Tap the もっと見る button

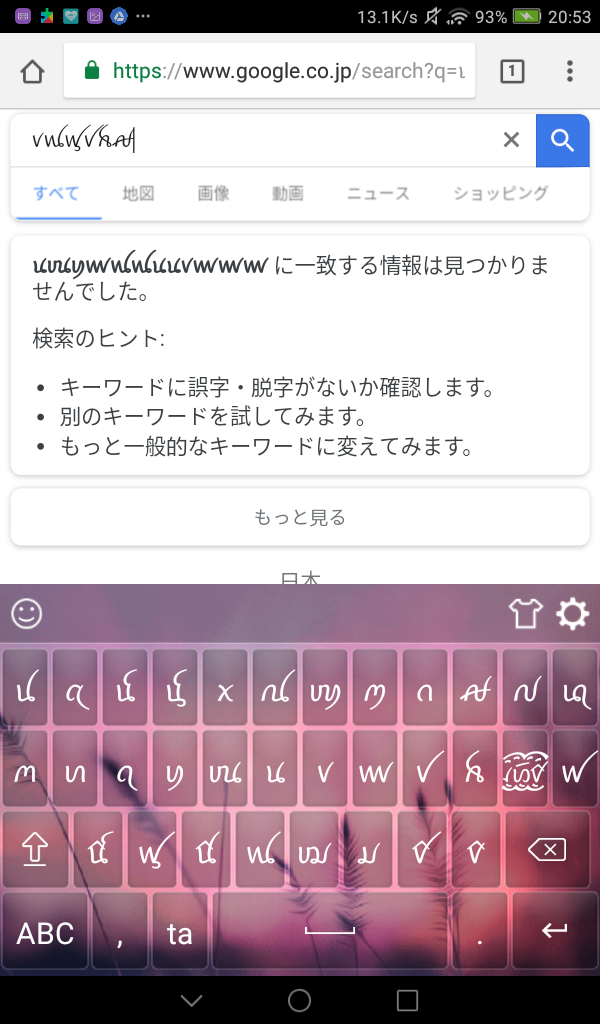tap(300, 517)
